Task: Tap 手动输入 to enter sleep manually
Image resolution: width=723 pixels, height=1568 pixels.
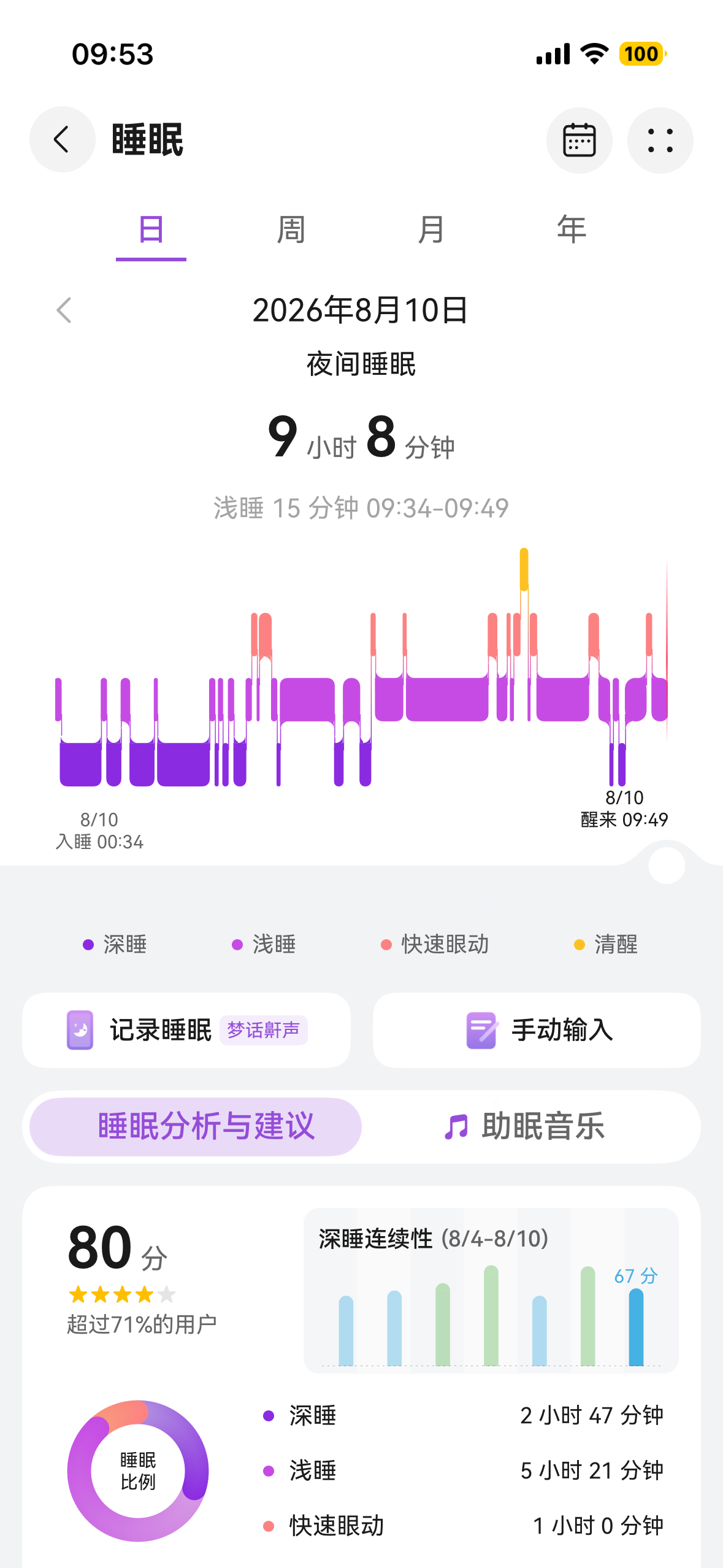Action: tap(537, 1030)
